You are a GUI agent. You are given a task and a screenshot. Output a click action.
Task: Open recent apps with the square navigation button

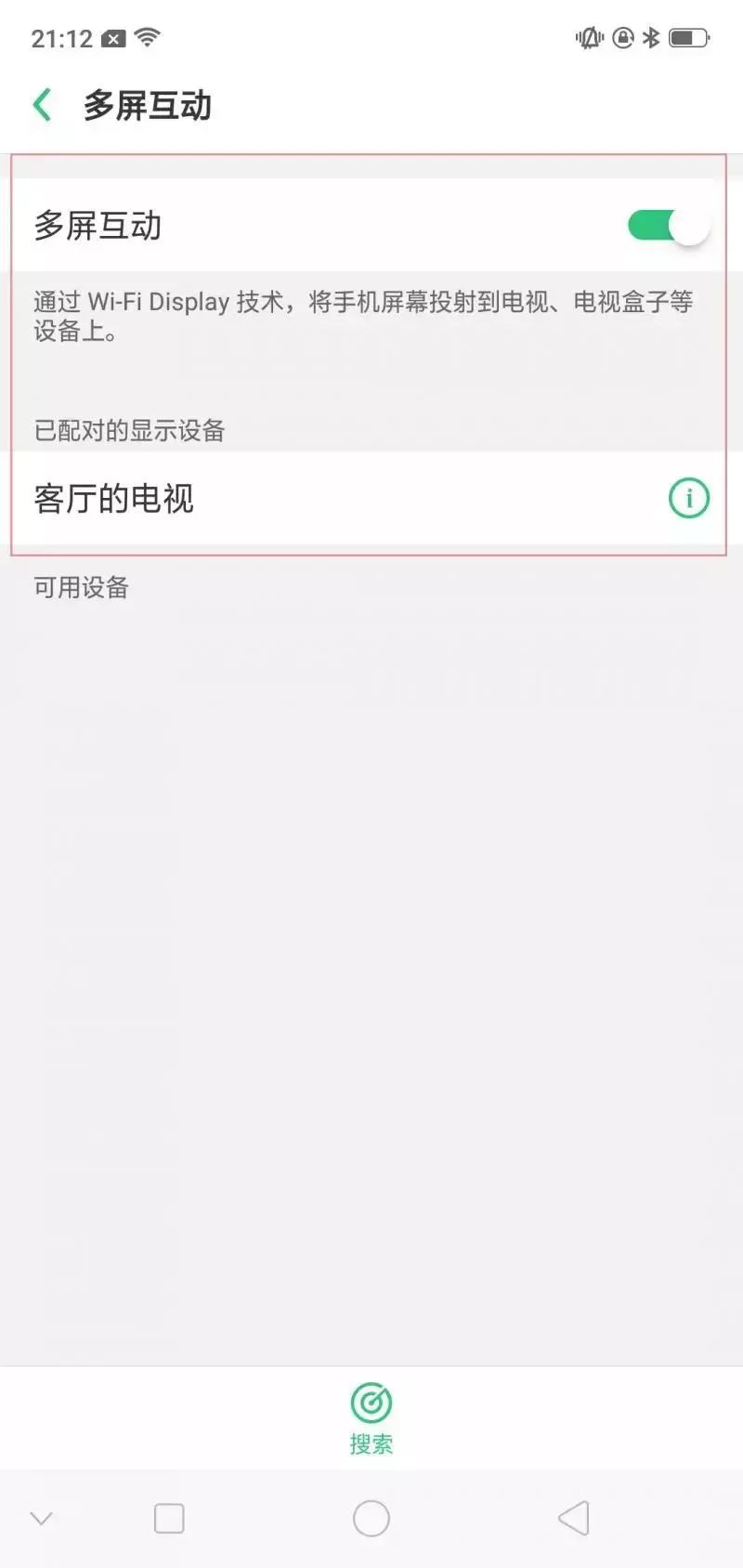coord(168,1517)
